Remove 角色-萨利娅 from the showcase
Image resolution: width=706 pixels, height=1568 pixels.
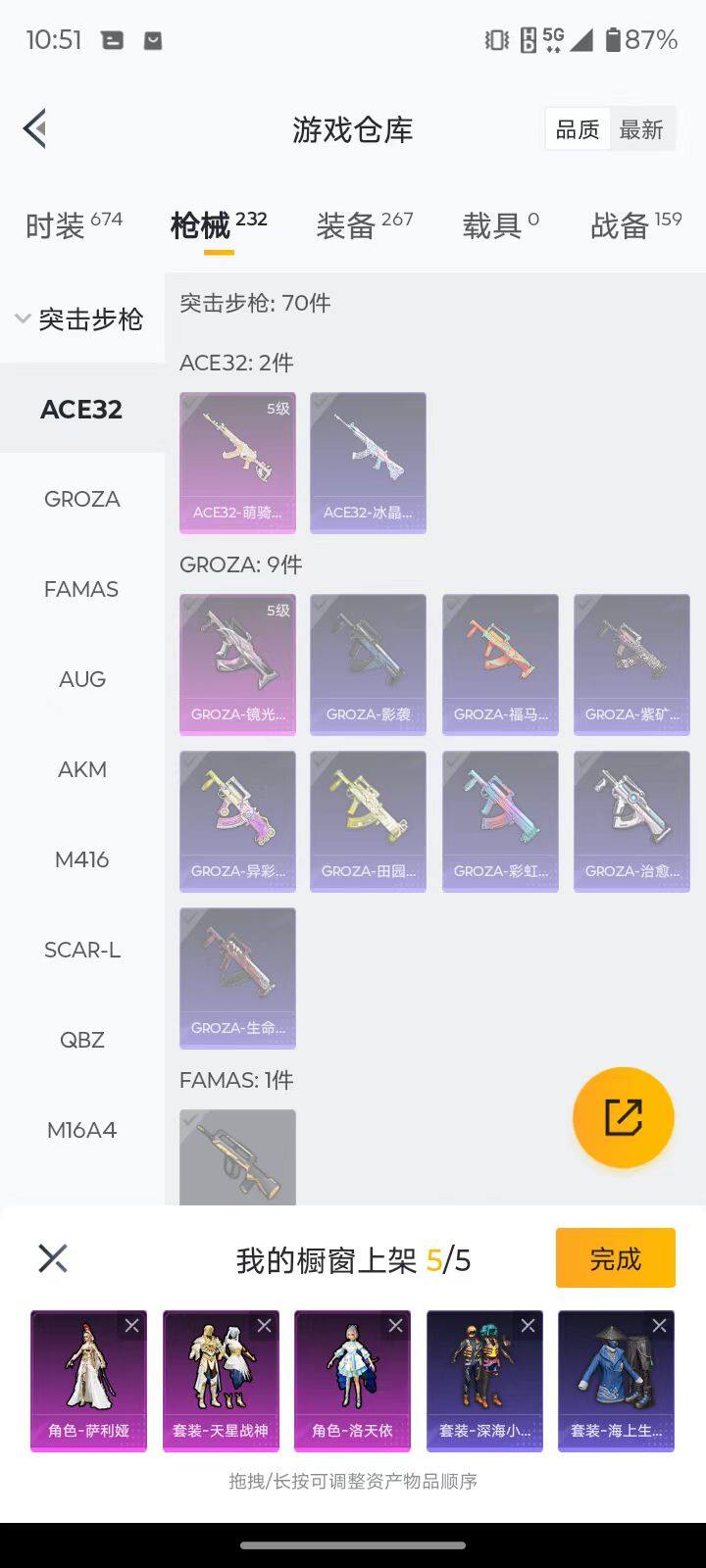[x=131, y=1326]
